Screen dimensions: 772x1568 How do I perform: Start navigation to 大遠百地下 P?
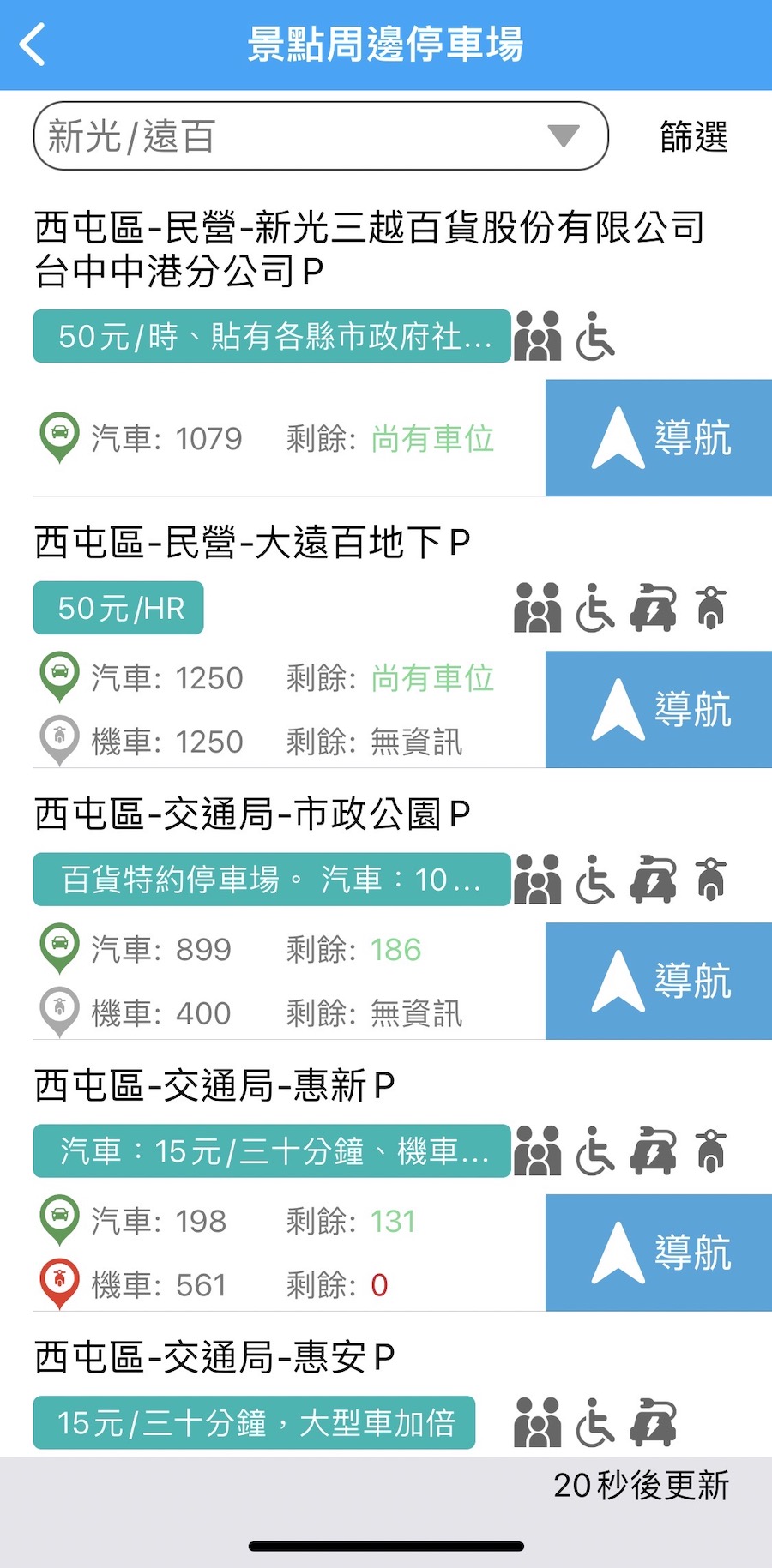coord(659,709)
